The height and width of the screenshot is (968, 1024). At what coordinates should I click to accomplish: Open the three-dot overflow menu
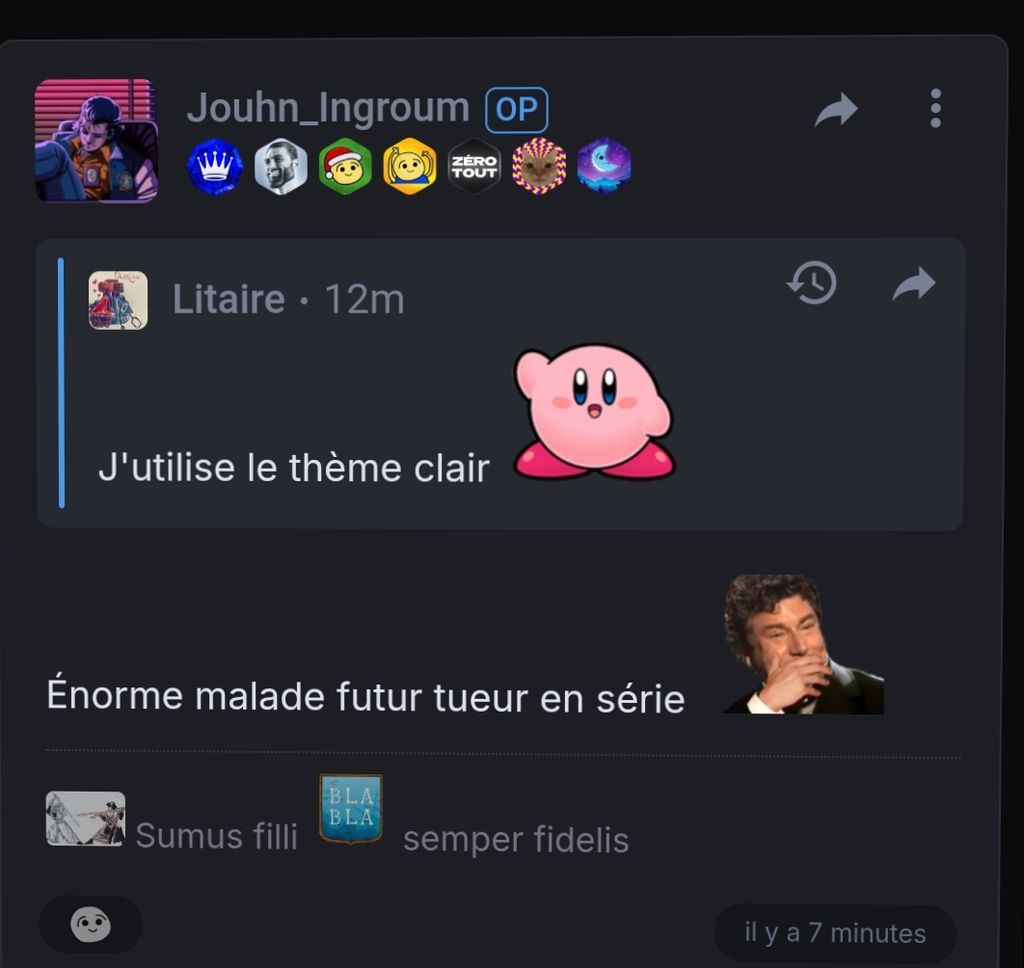(x=935, y=108)
